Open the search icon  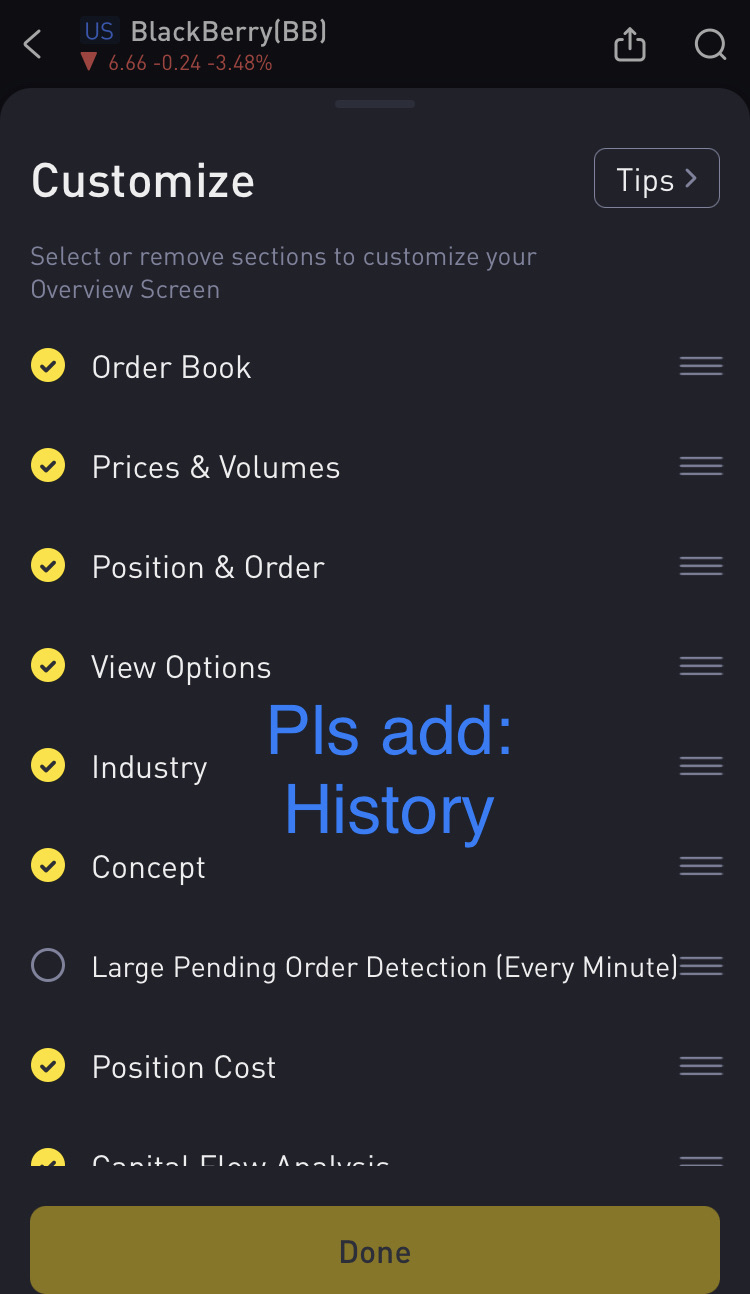coord(710,44)
